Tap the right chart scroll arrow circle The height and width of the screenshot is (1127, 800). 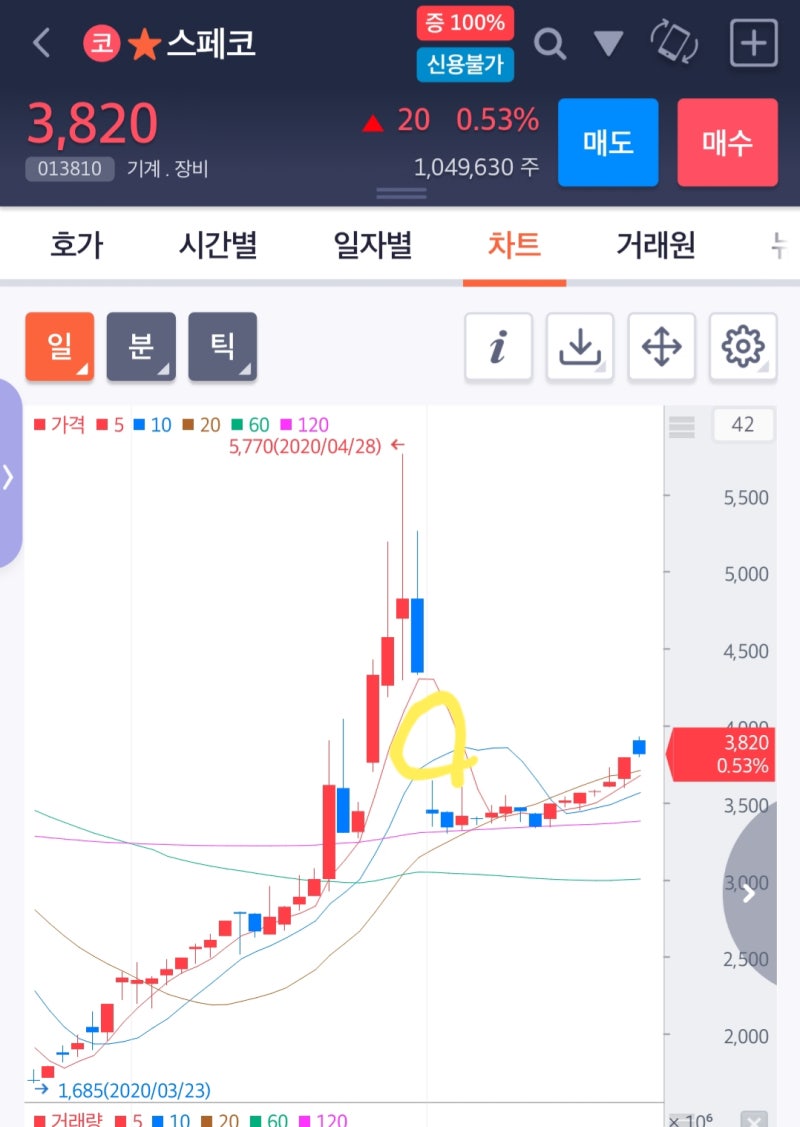[748, 895]
